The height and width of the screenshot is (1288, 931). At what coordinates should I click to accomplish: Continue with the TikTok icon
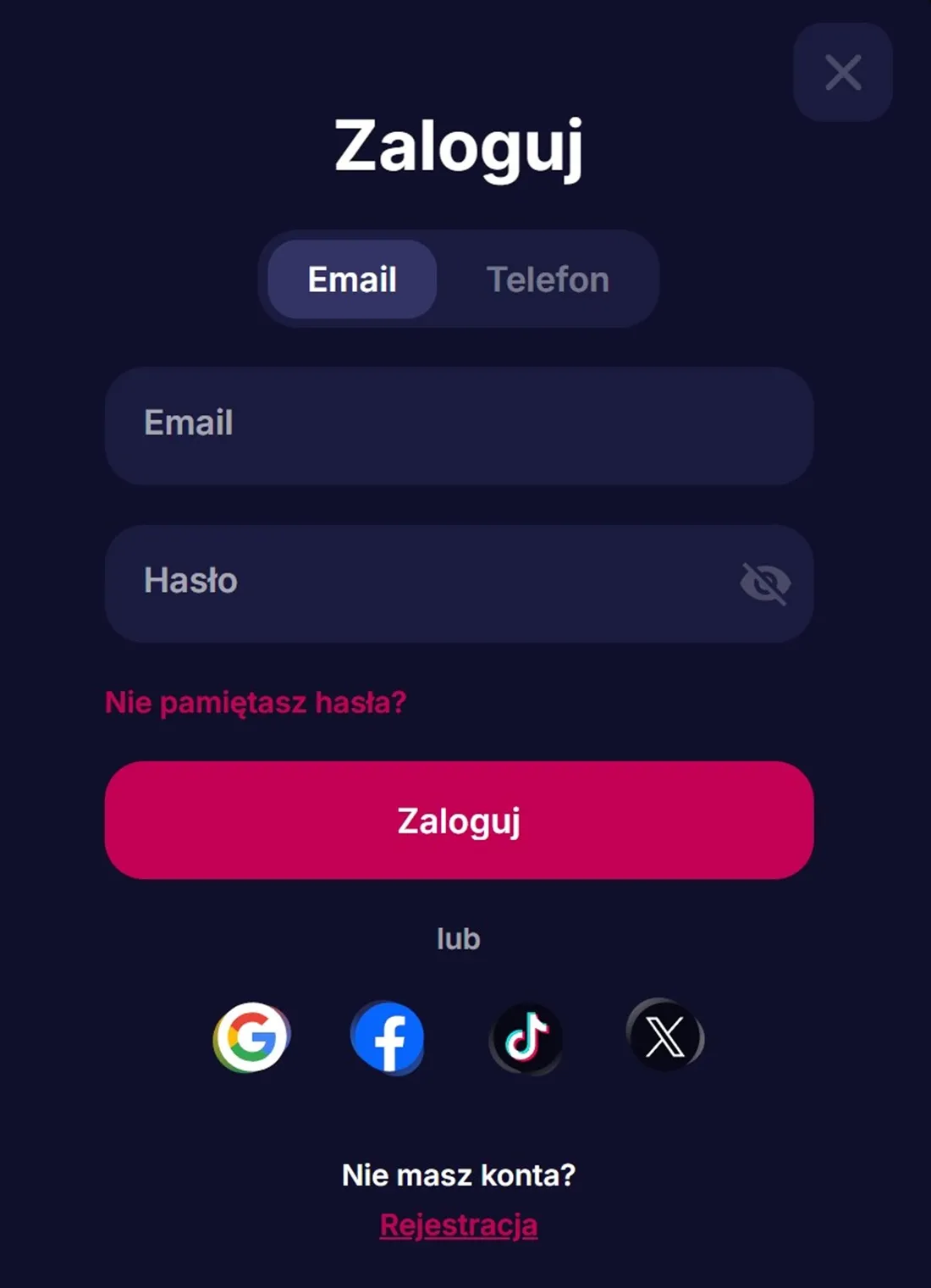526,1037
